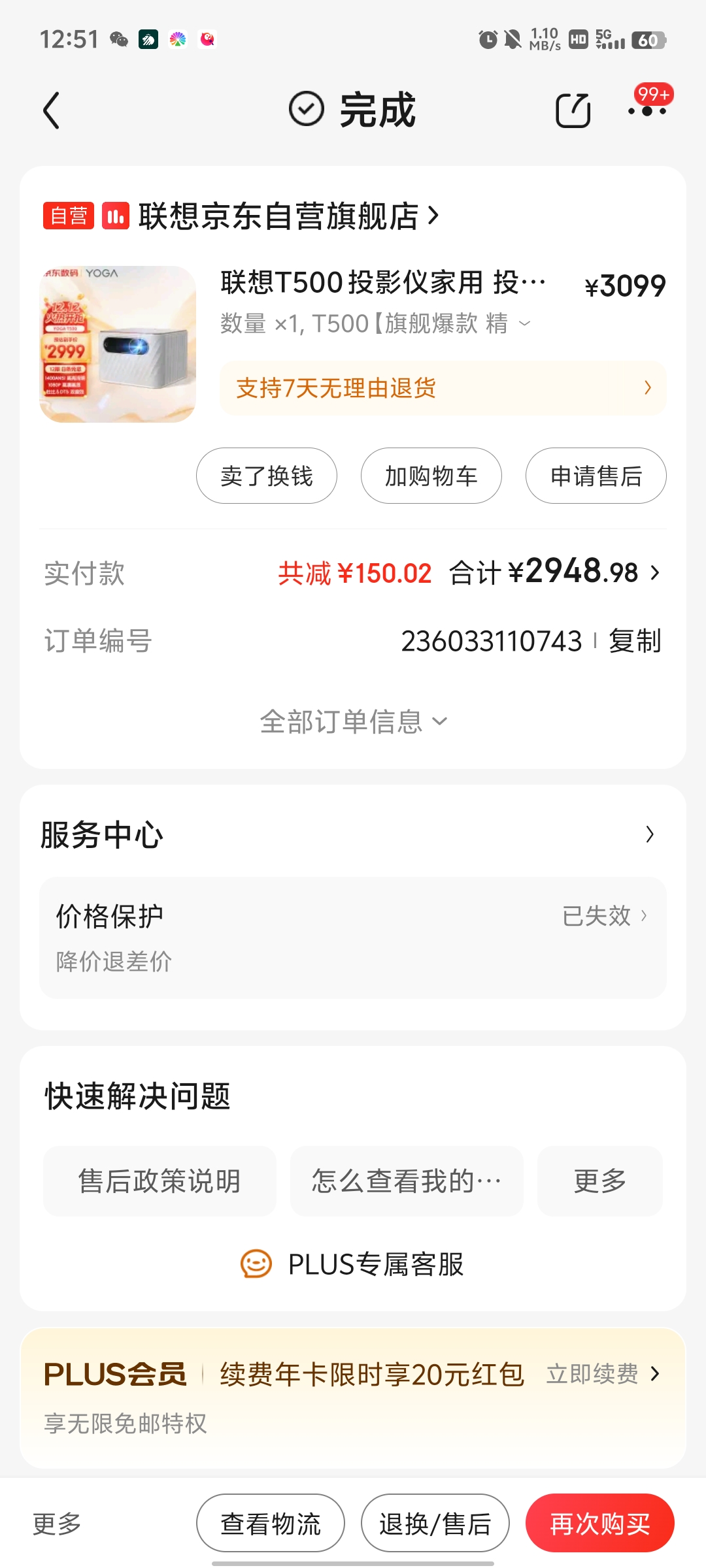706x1568 pixels.
Task: Open the three-dot menu with 99+ badge
Action: [x=647, y=110]
